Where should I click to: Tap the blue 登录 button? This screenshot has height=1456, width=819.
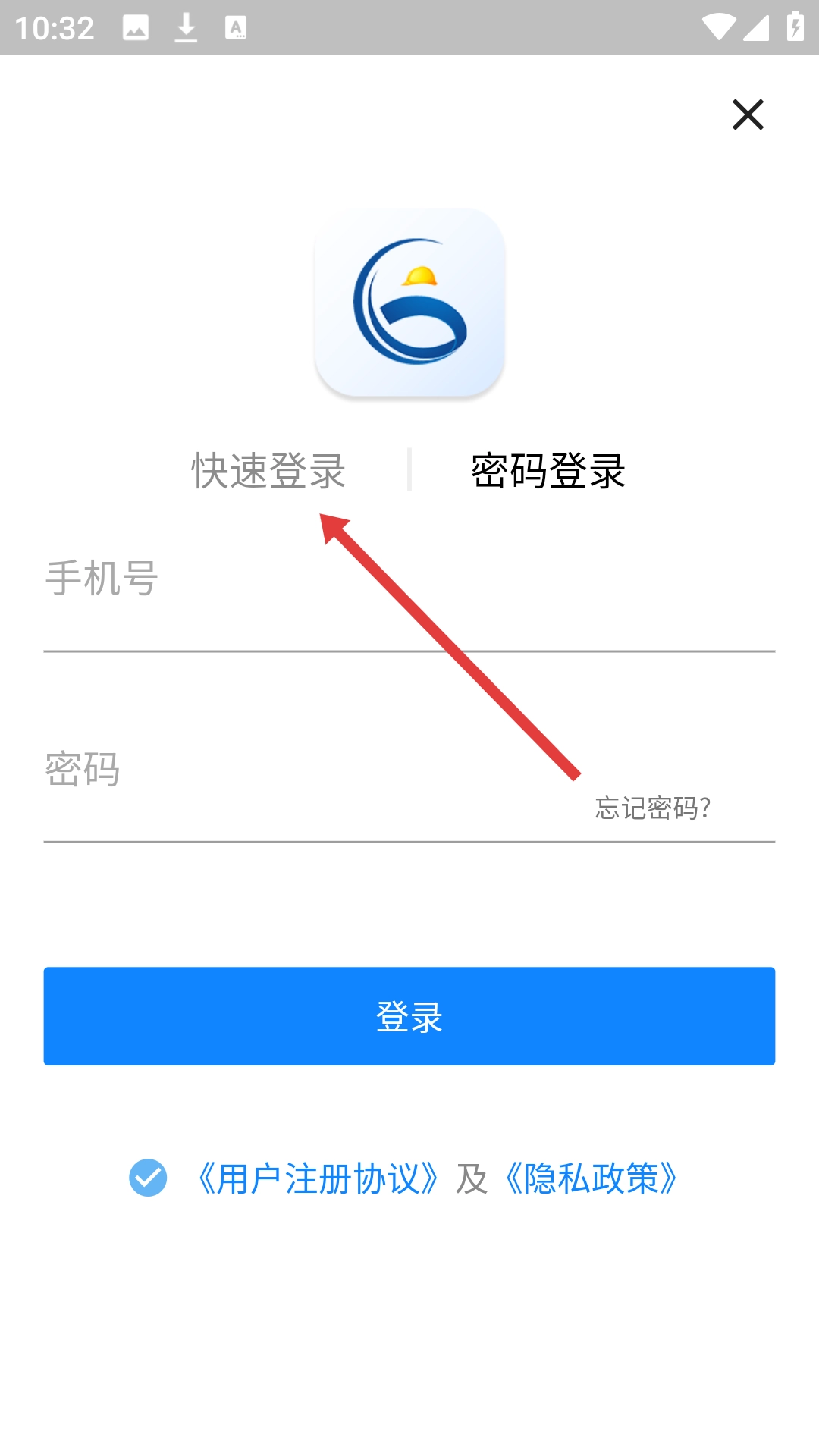(x=409, y=1016)
